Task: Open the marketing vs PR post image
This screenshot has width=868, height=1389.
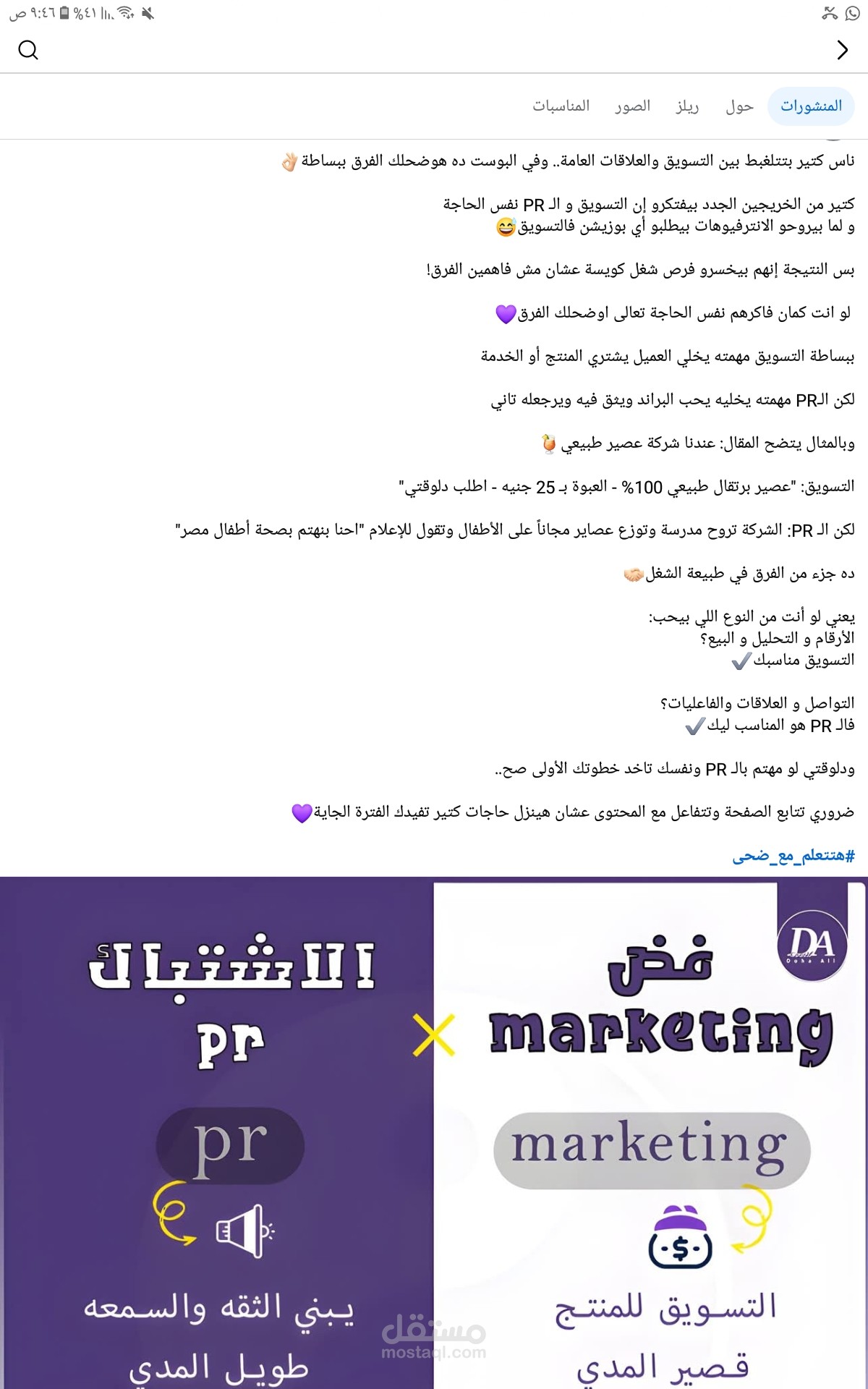Action: click(x=434, y=1133)
